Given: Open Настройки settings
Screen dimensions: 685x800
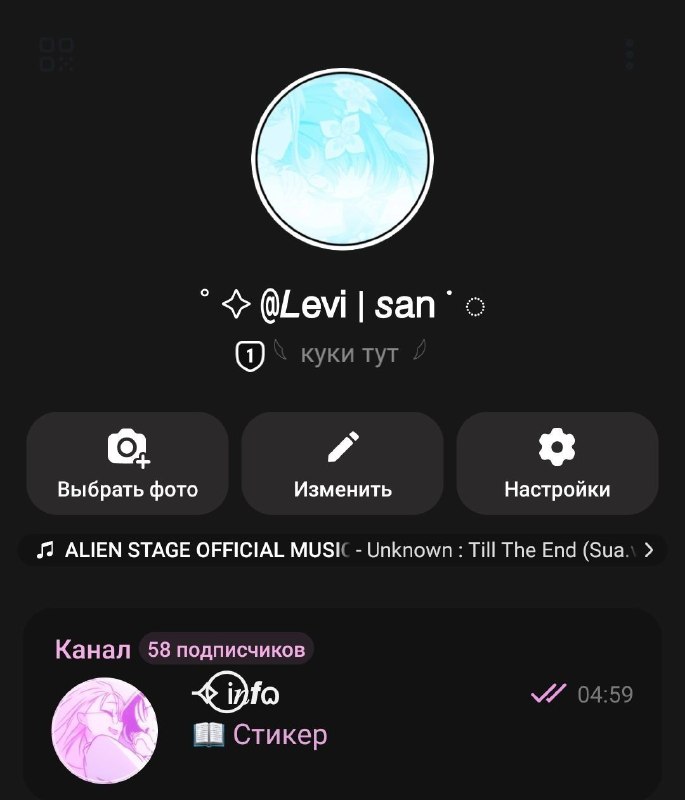Looking at the screenshot, I should tap(557, 463).
